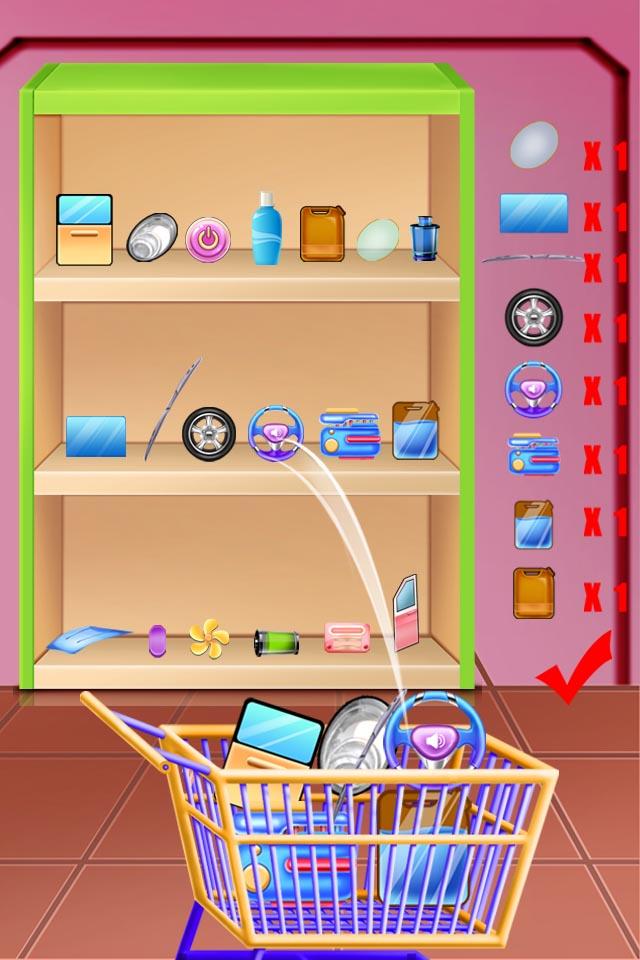
Task: Grab the wiper blade from the shelf
Action: coord(170,407)
